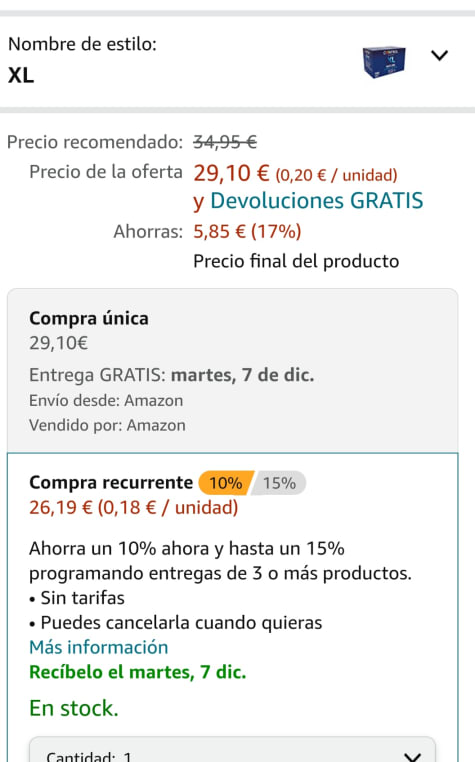Viewport: 475px width, 762px height.
Task: Select the Compra única option
Action: 232,371
